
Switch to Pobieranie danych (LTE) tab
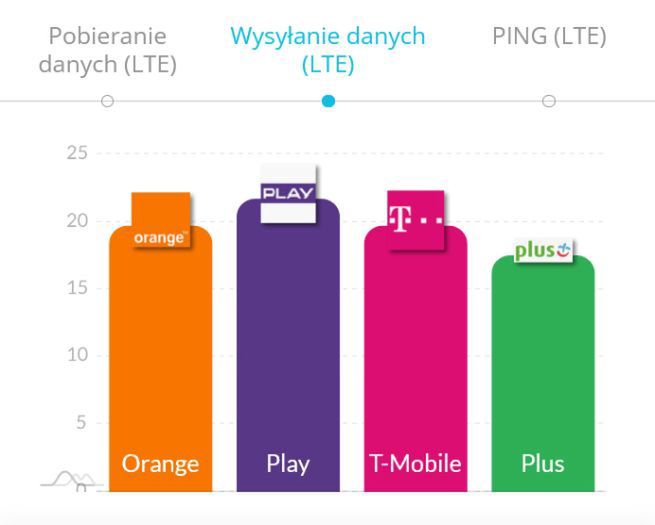(107, 51)
